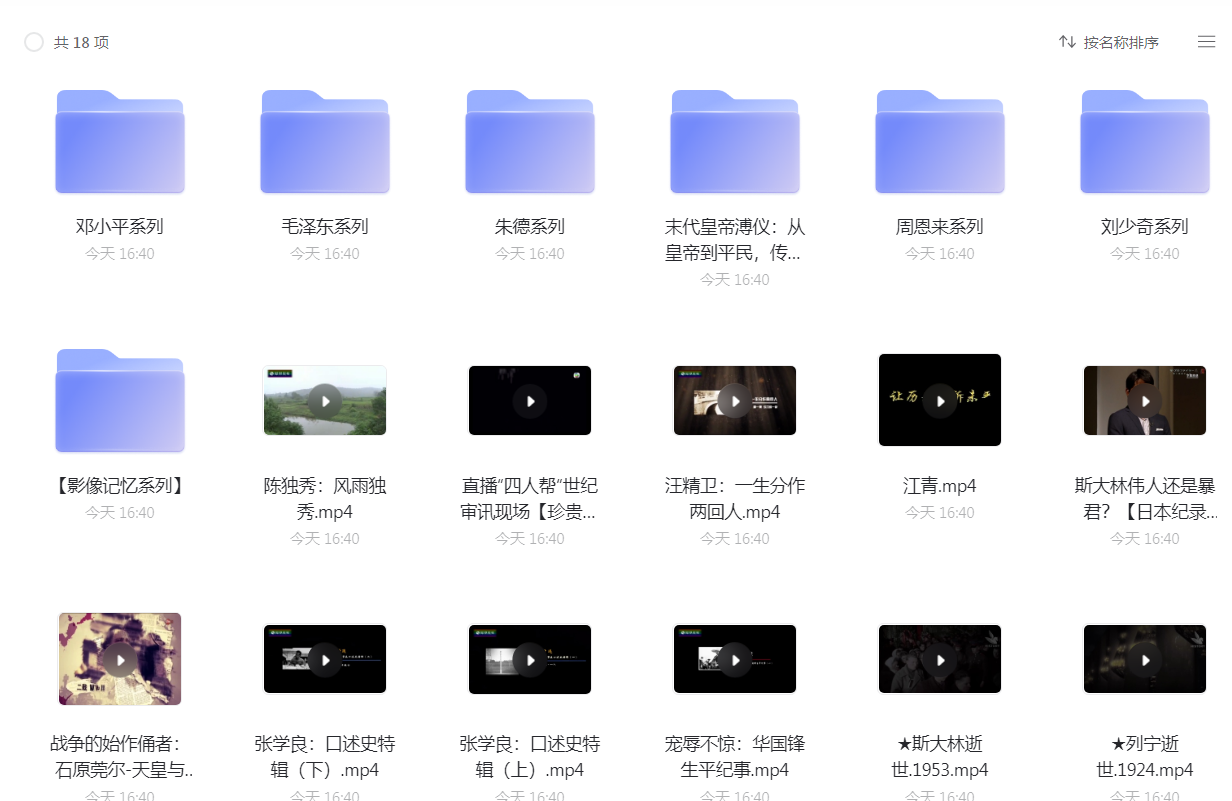
Task: Play the 直播"四人帮"世纪审讯现场 video
Action: (530, 401)
